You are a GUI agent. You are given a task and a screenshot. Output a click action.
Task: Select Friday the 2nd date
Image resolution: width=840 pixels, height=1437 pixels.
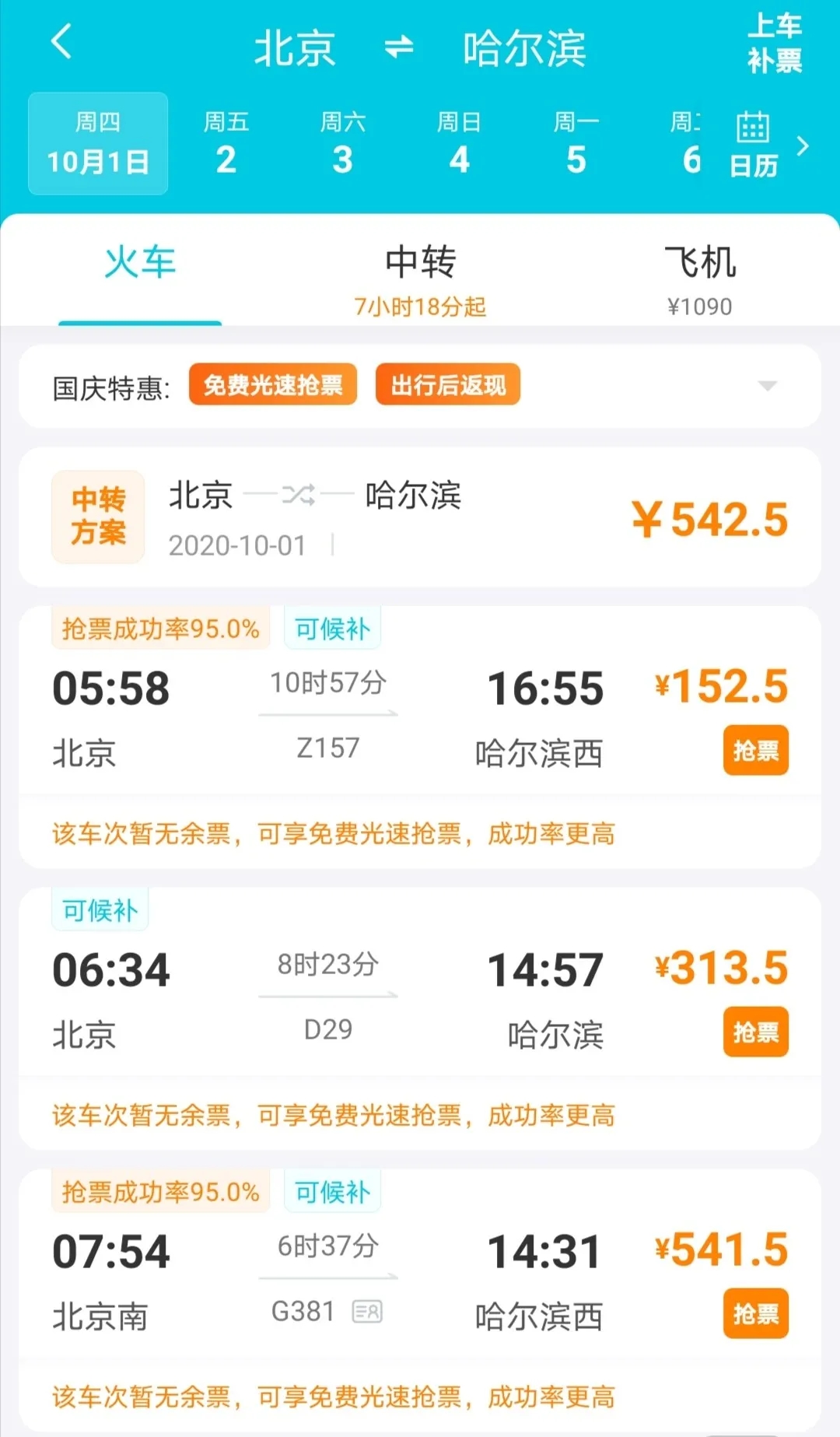tap(226, 144)
